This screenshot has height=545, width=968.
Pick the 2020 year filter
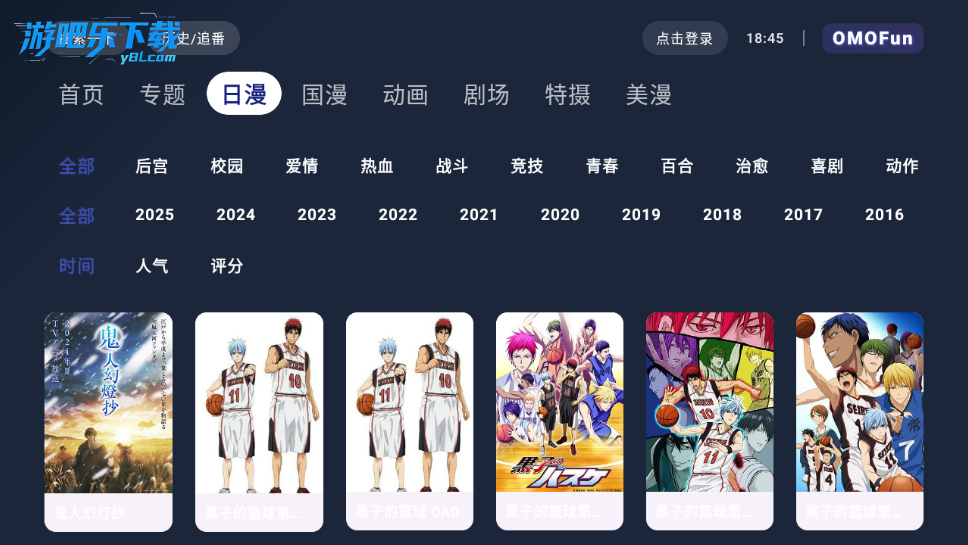(x=560, y=215)
